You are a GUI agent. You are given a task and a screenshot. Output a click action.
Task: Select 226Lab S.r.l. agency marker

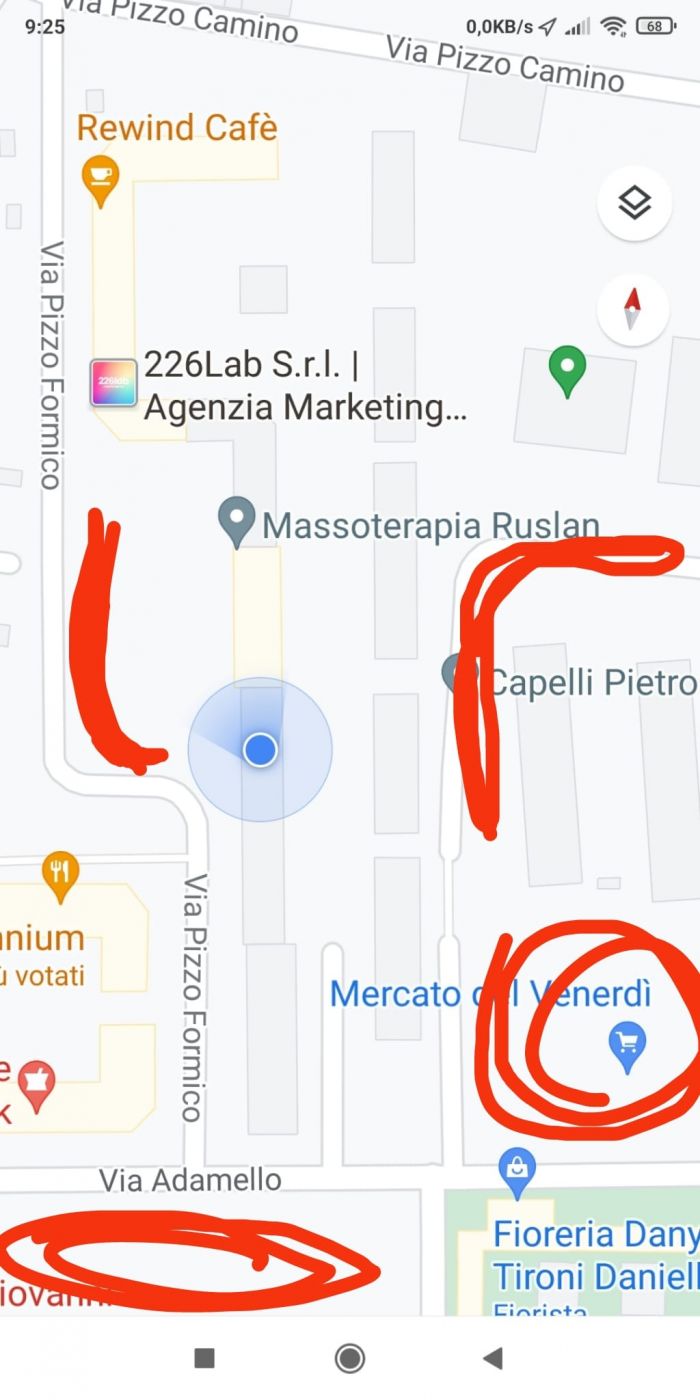coord(113,383)
